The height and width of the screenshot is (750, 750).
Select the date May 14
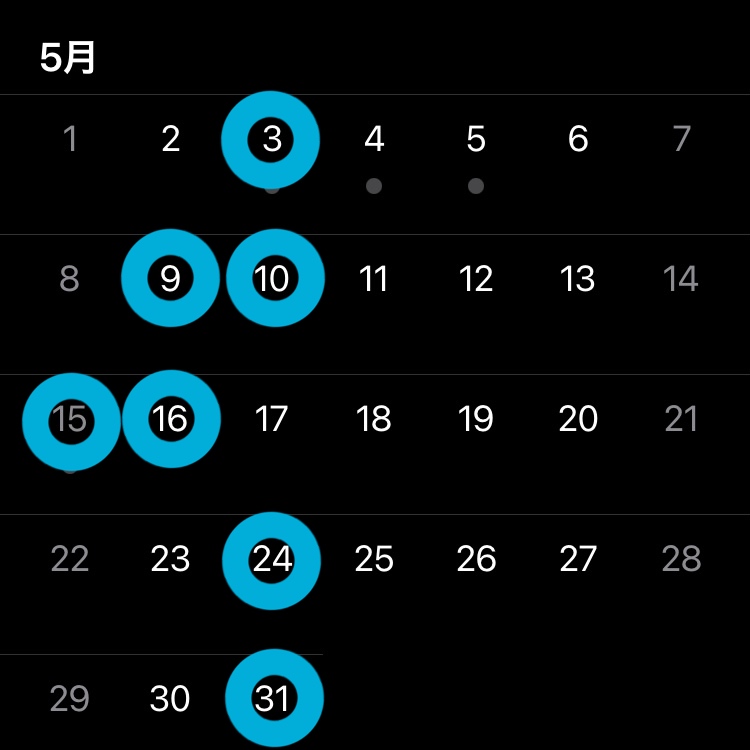(681, 279)
